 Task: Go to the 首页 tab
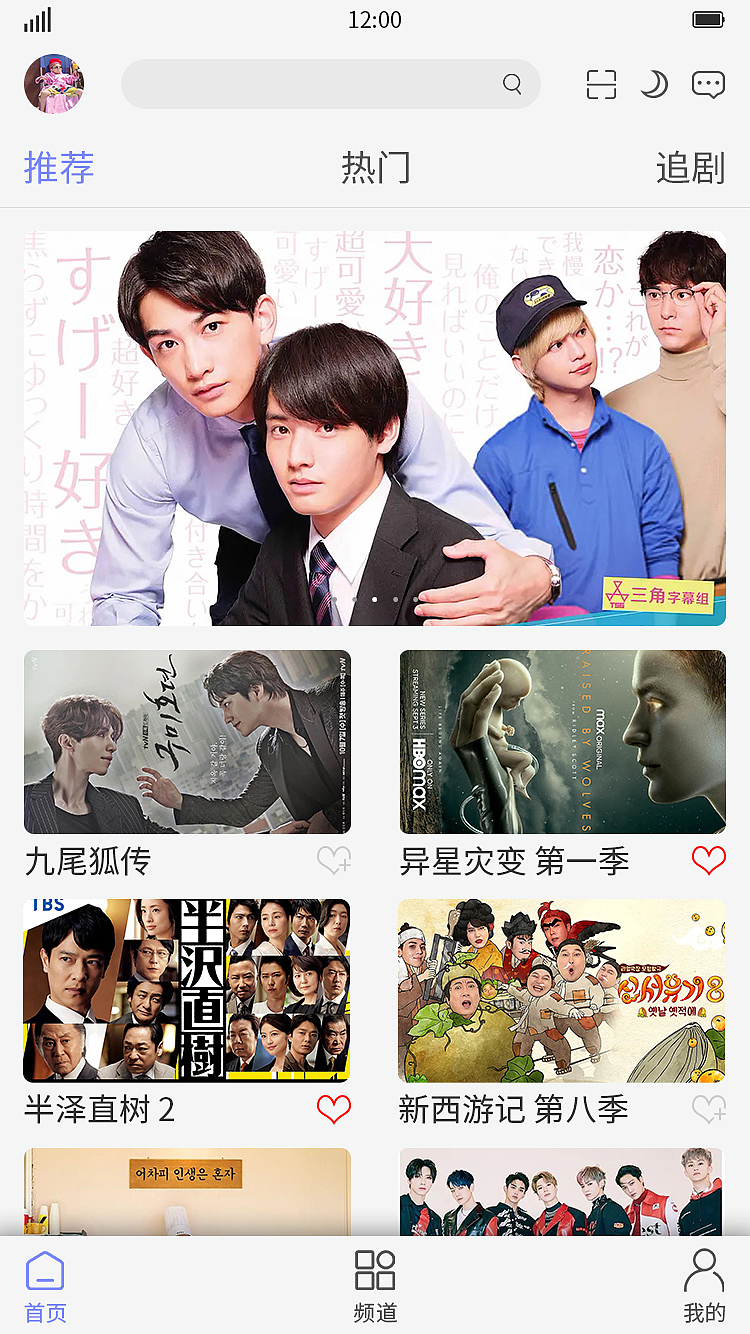click(x=45, y=1286)
